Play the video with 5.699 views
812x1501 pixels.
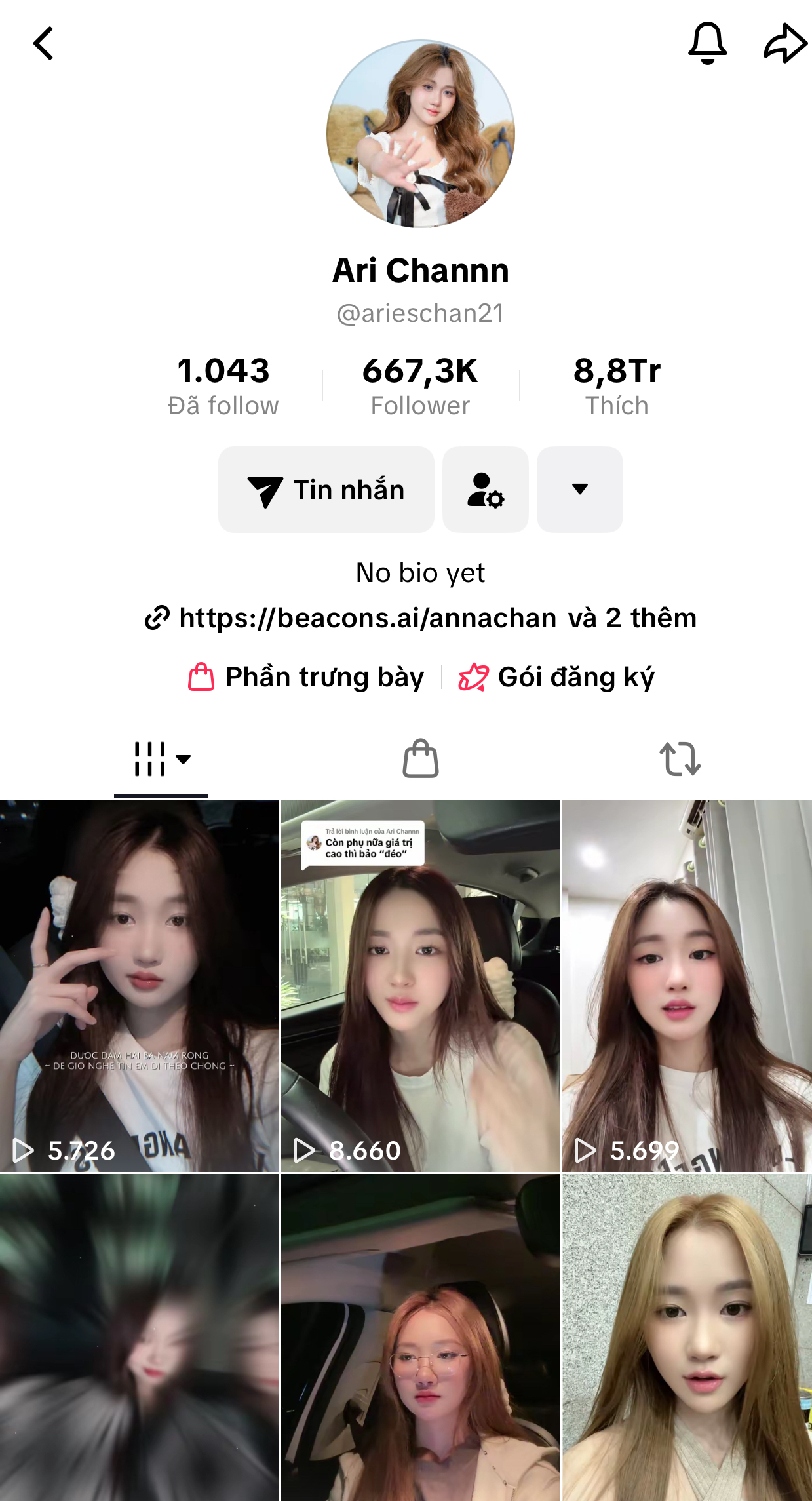pos(686,985)
